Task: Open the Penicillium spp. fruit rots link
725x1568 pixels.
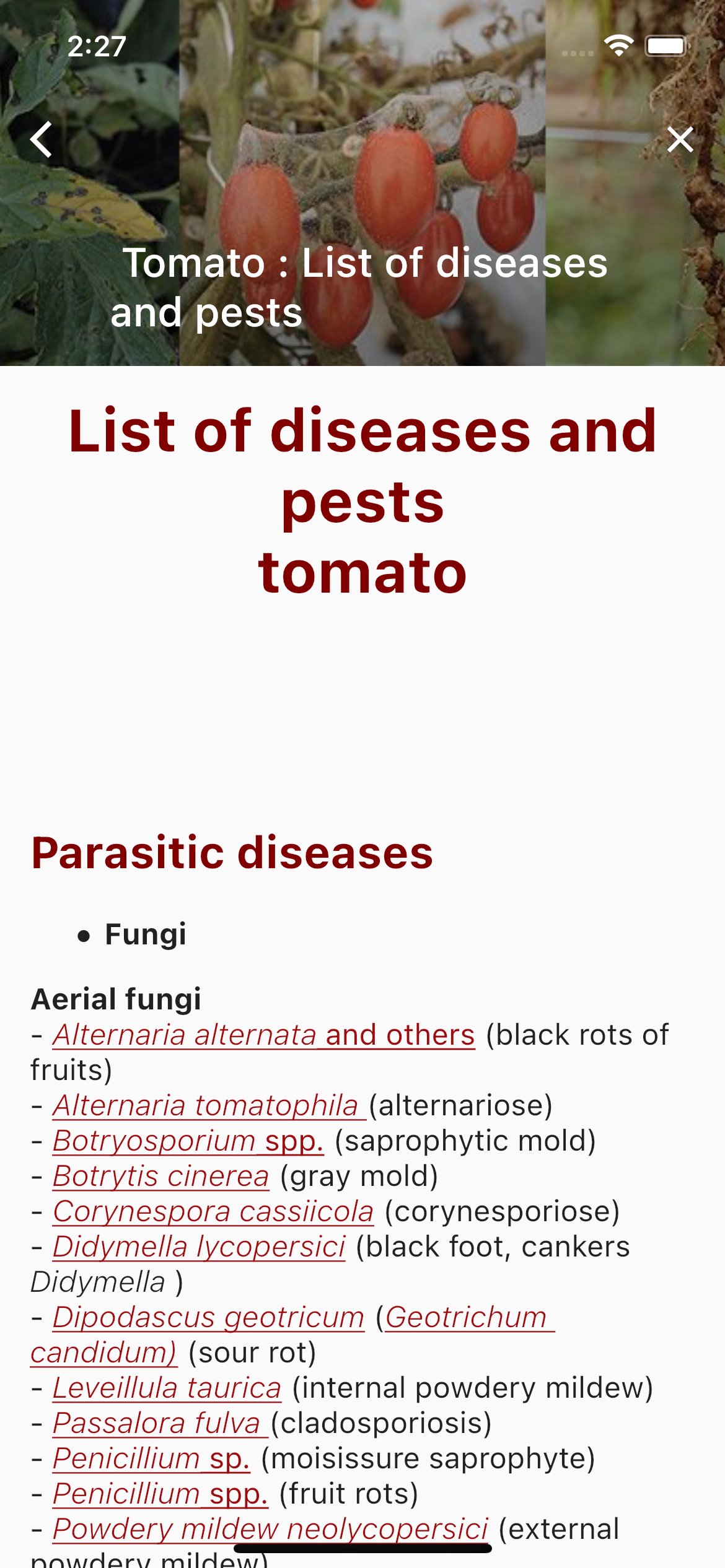Action: pos(160,1494)
